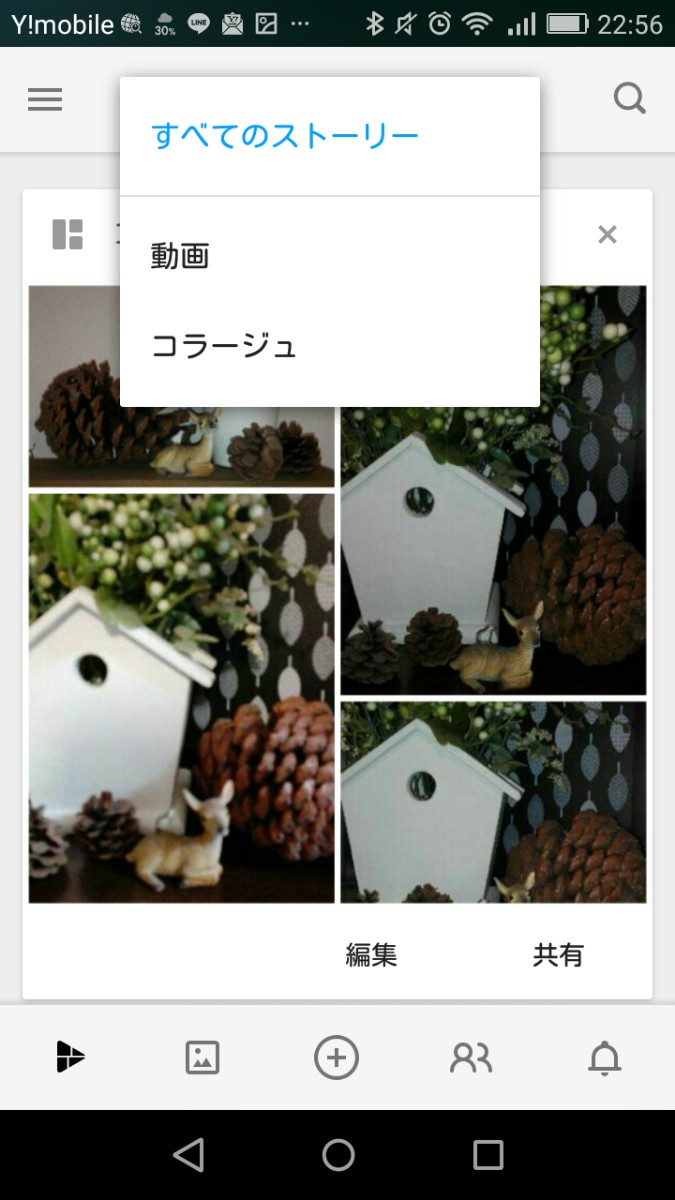This screenshot has width=675, height=1200.
Task: Tap 共有 to share the collage
Action: 558,955
